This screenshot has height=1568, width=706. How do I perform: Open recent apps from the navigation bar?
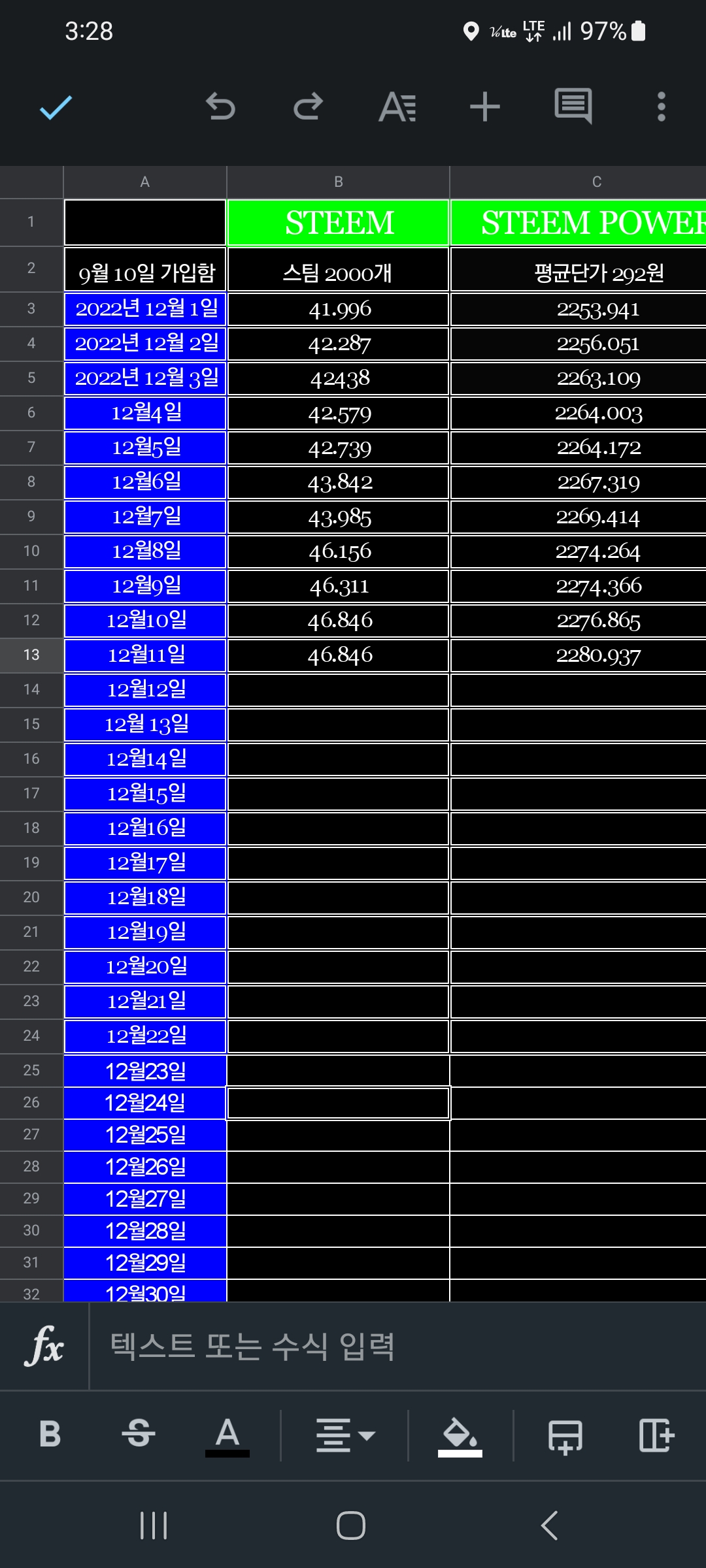154,1526
